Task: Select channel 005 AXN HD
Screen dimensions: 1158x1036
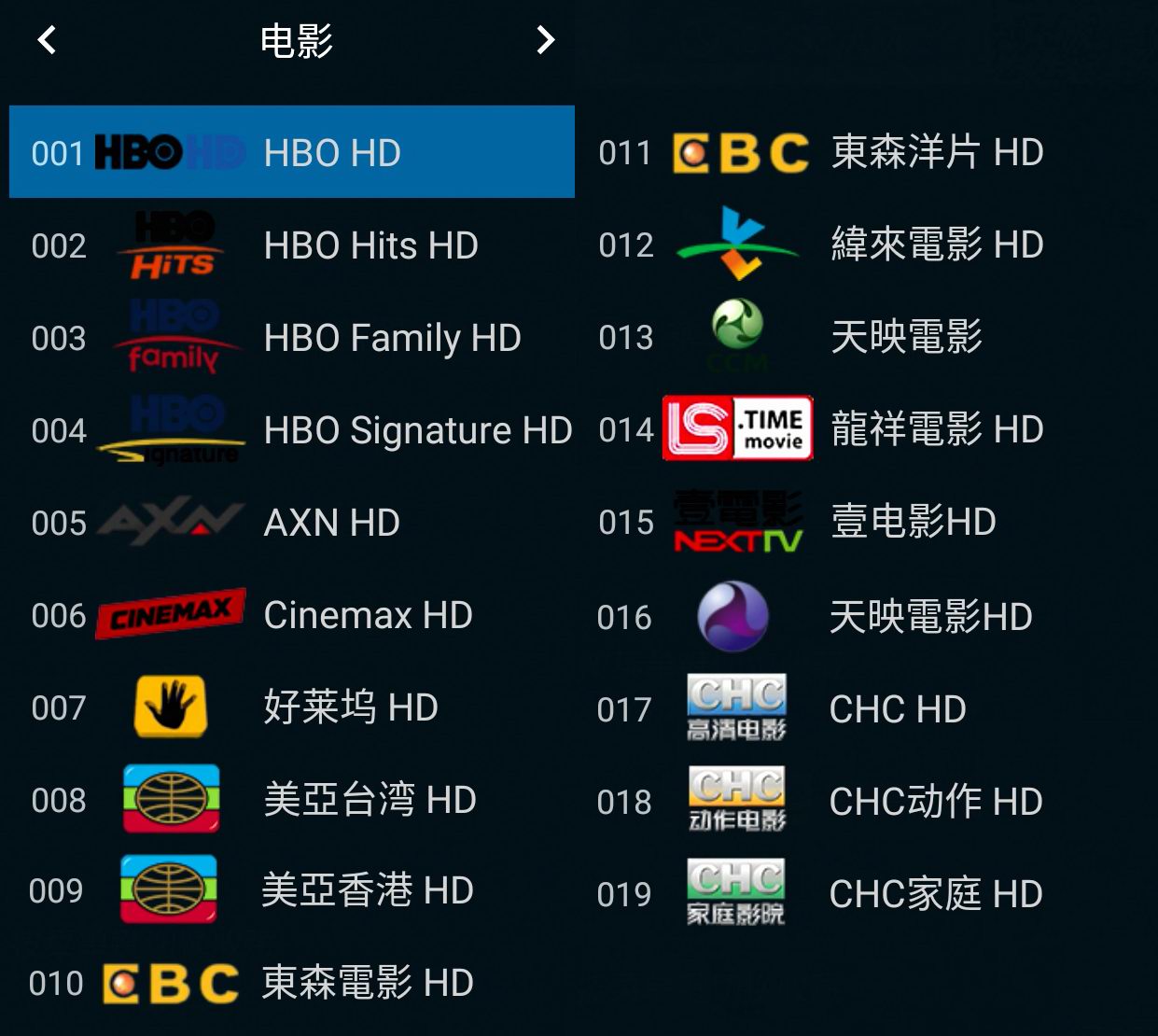Action: coord(291,523)
